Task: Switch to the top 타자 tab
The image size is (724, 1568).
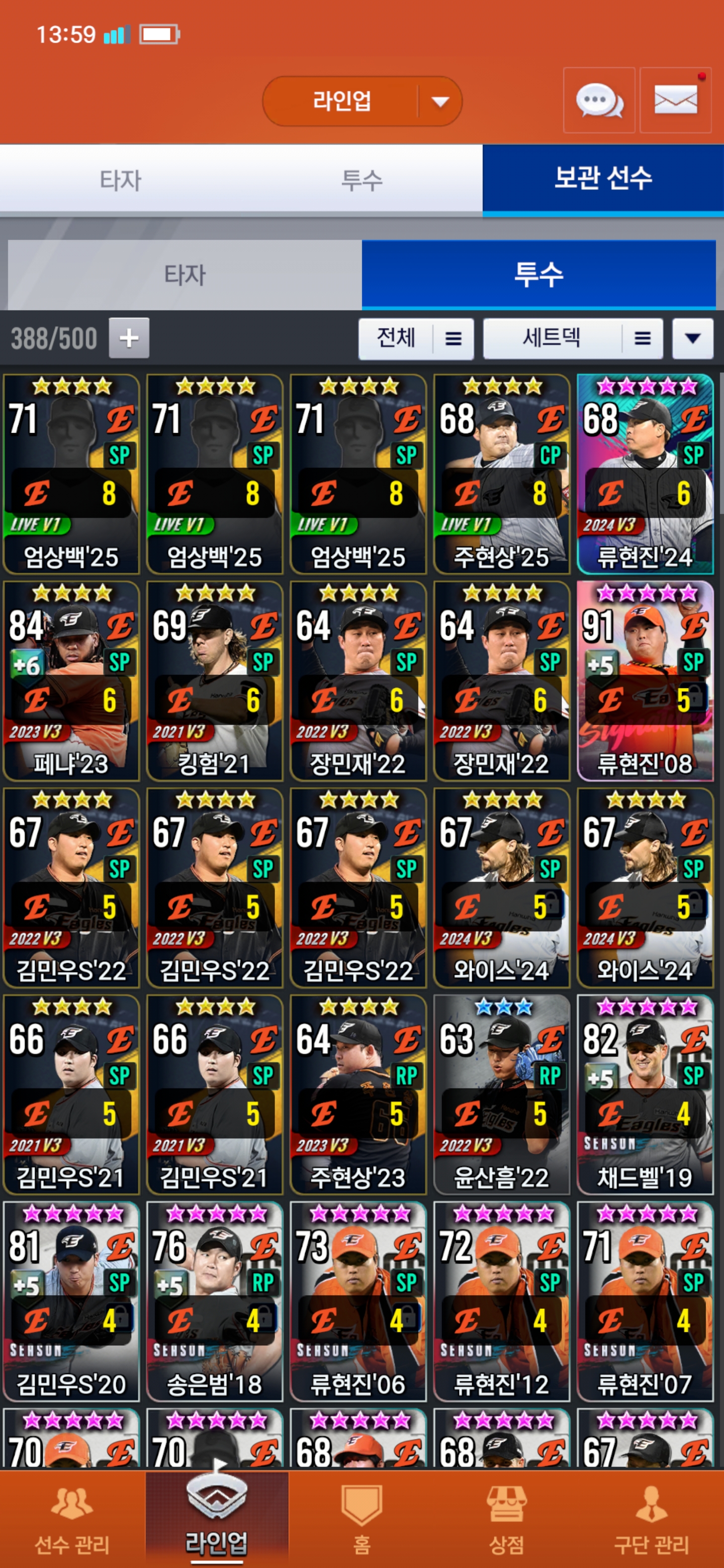Action: pyautogui.click(x=121, y=180)
